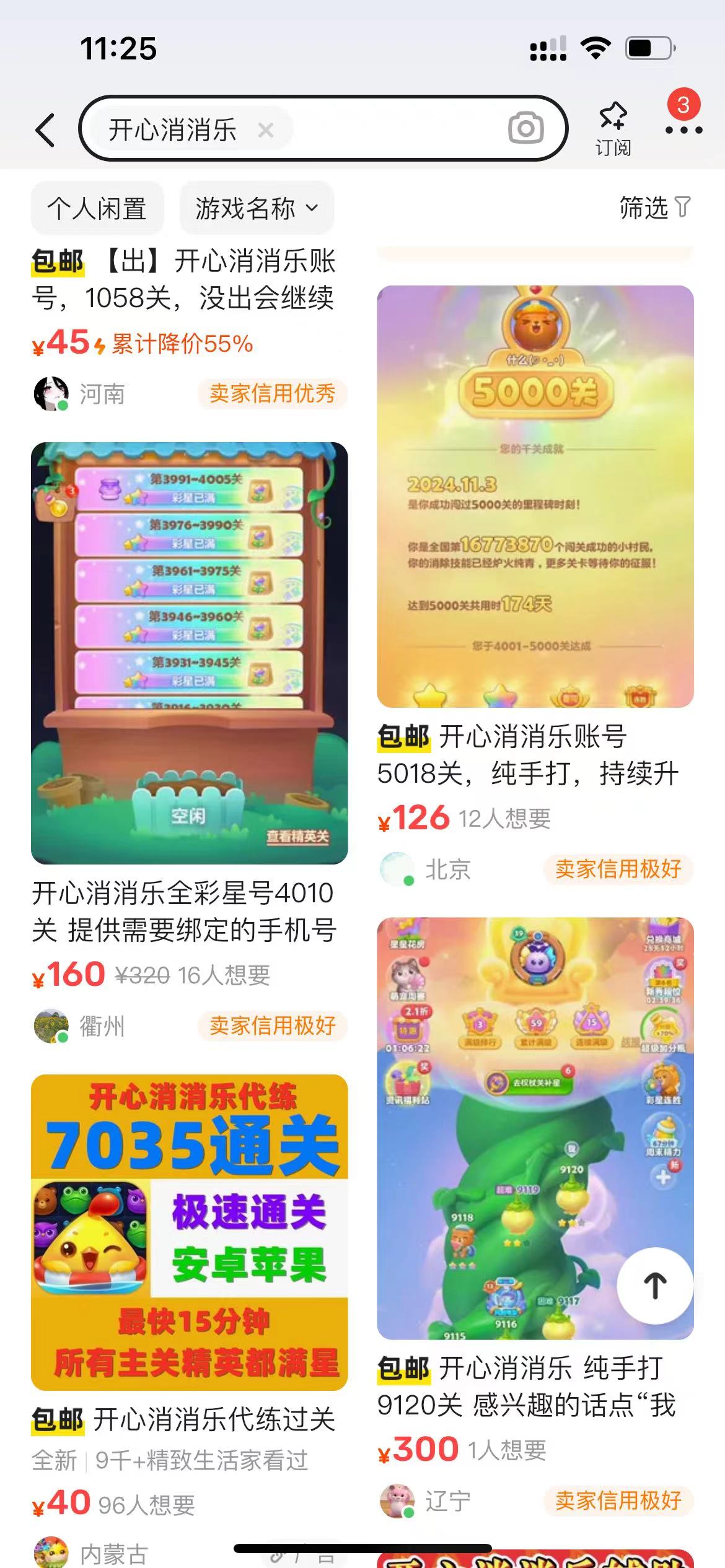Image resolution: width=725 pixels, height=1568 pixels.
Task: Open the 5018关 account listing at ¥126
Action: pos(535,497)
